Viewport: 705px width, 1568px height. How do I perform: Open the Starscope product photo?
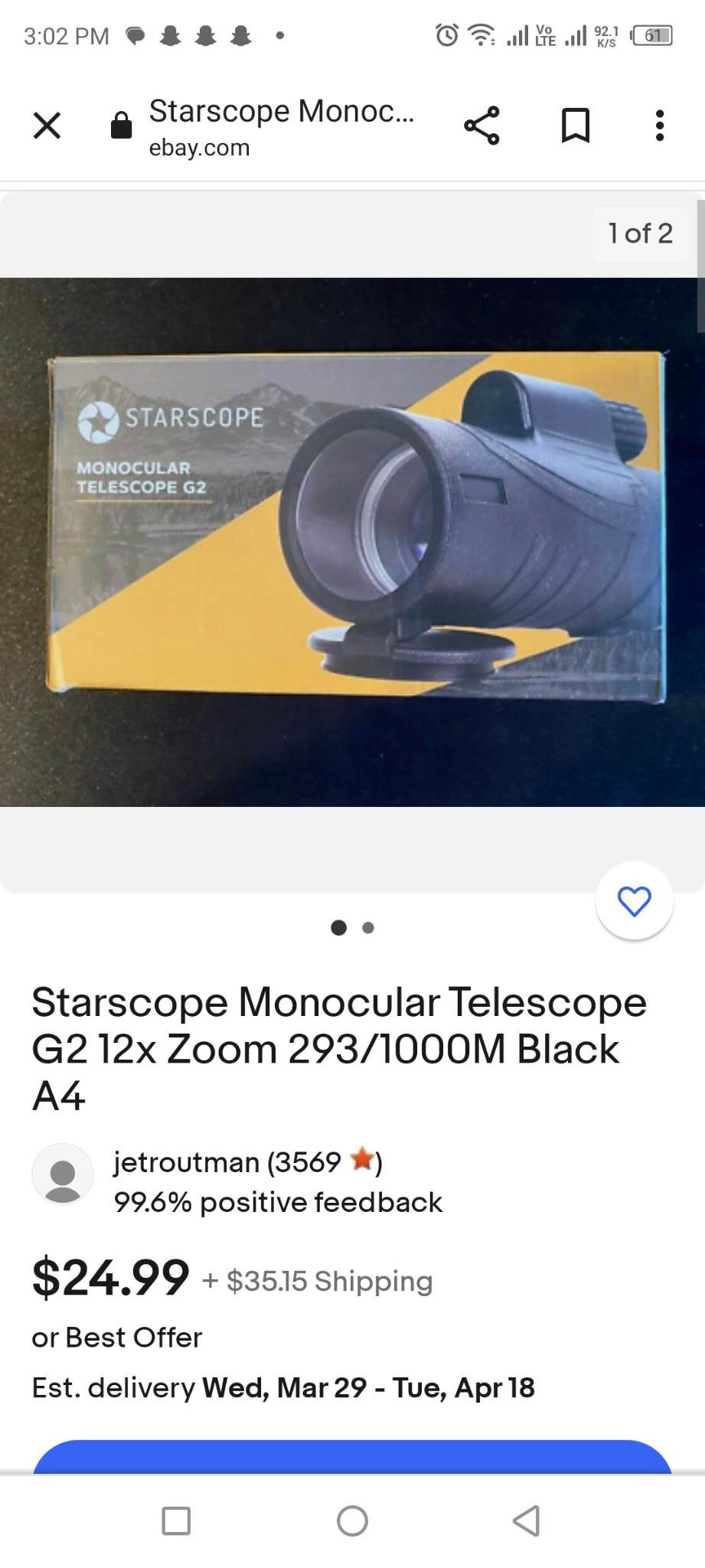352,541
